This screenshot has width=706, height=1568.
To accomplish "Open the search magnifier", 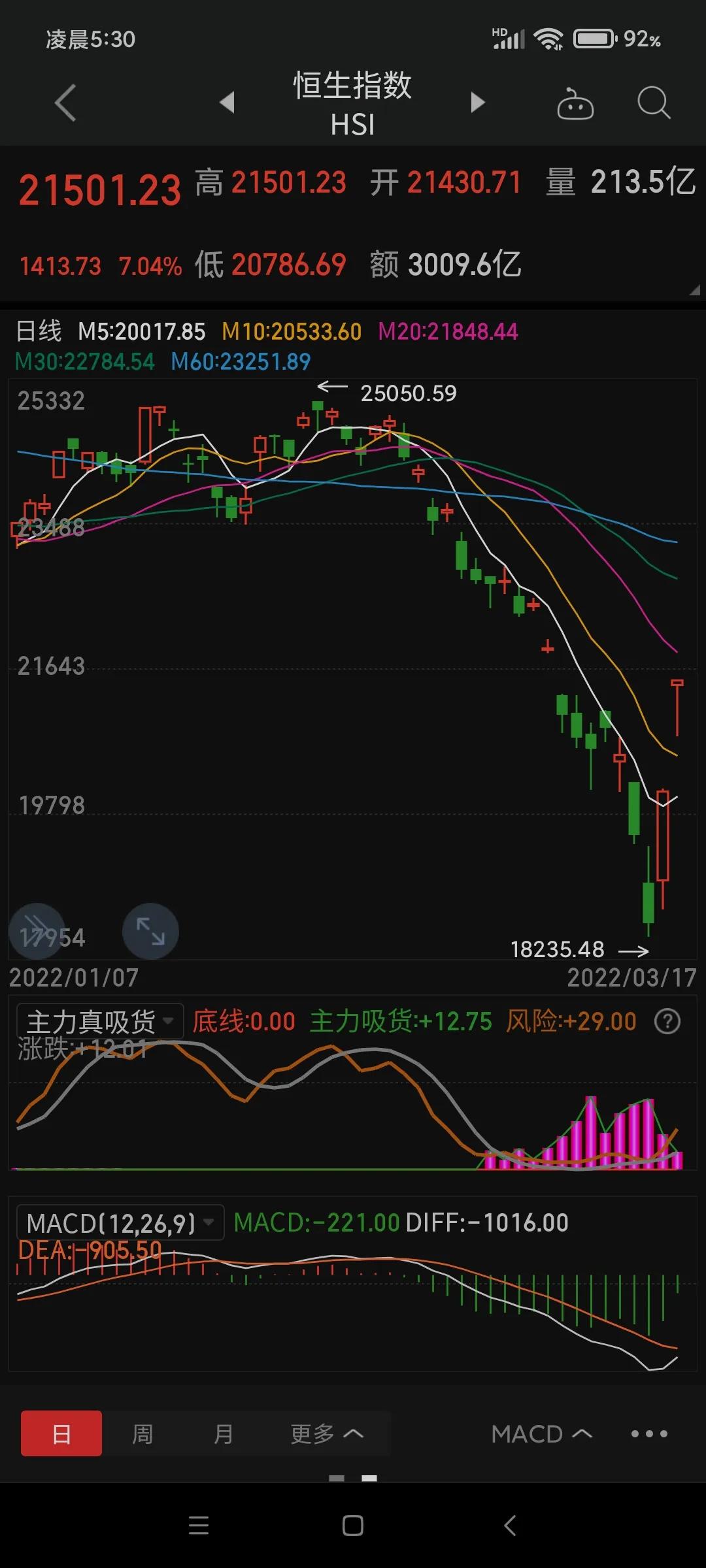I will [654, 103].
